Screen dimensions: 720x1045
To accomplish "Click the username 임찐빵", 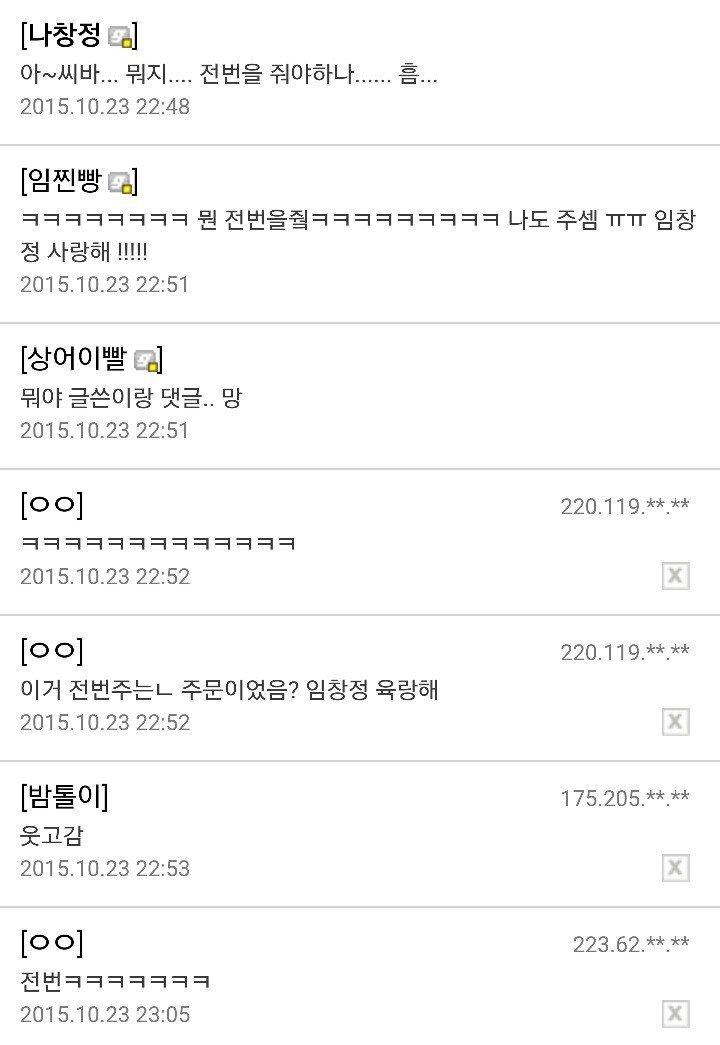I will (x=63, y=182).
